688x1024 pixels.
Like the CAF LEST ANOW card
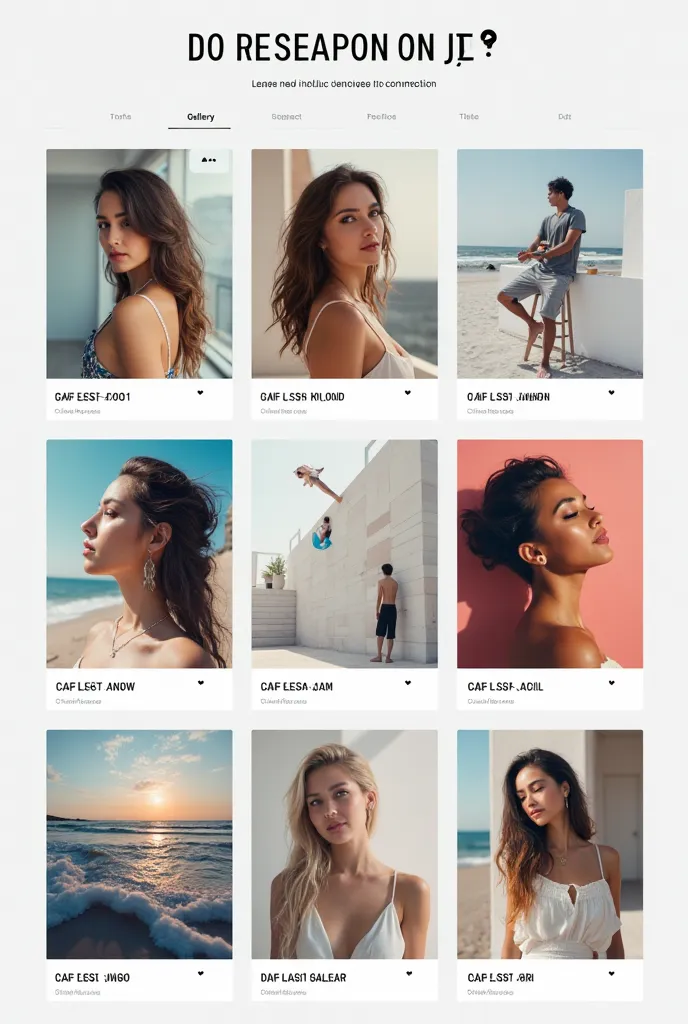[201, 683]
